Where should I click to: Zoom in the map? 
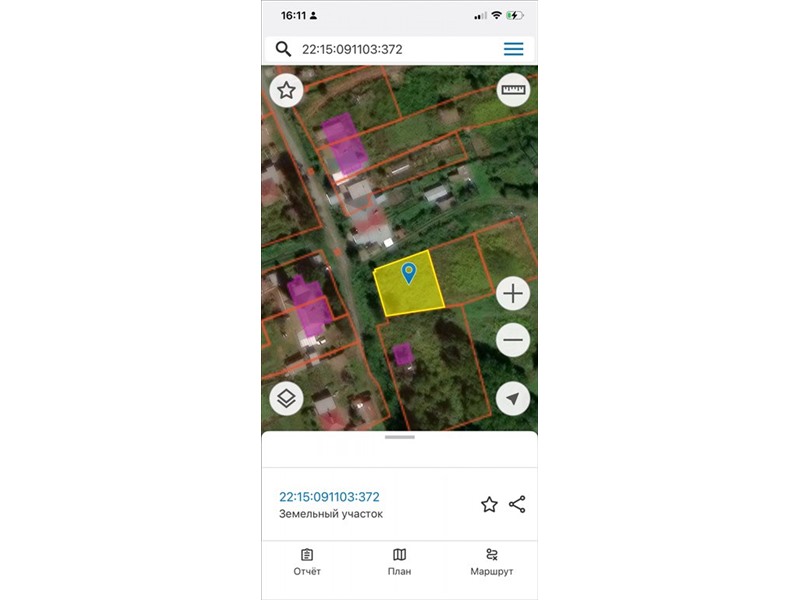coord(513,294)
